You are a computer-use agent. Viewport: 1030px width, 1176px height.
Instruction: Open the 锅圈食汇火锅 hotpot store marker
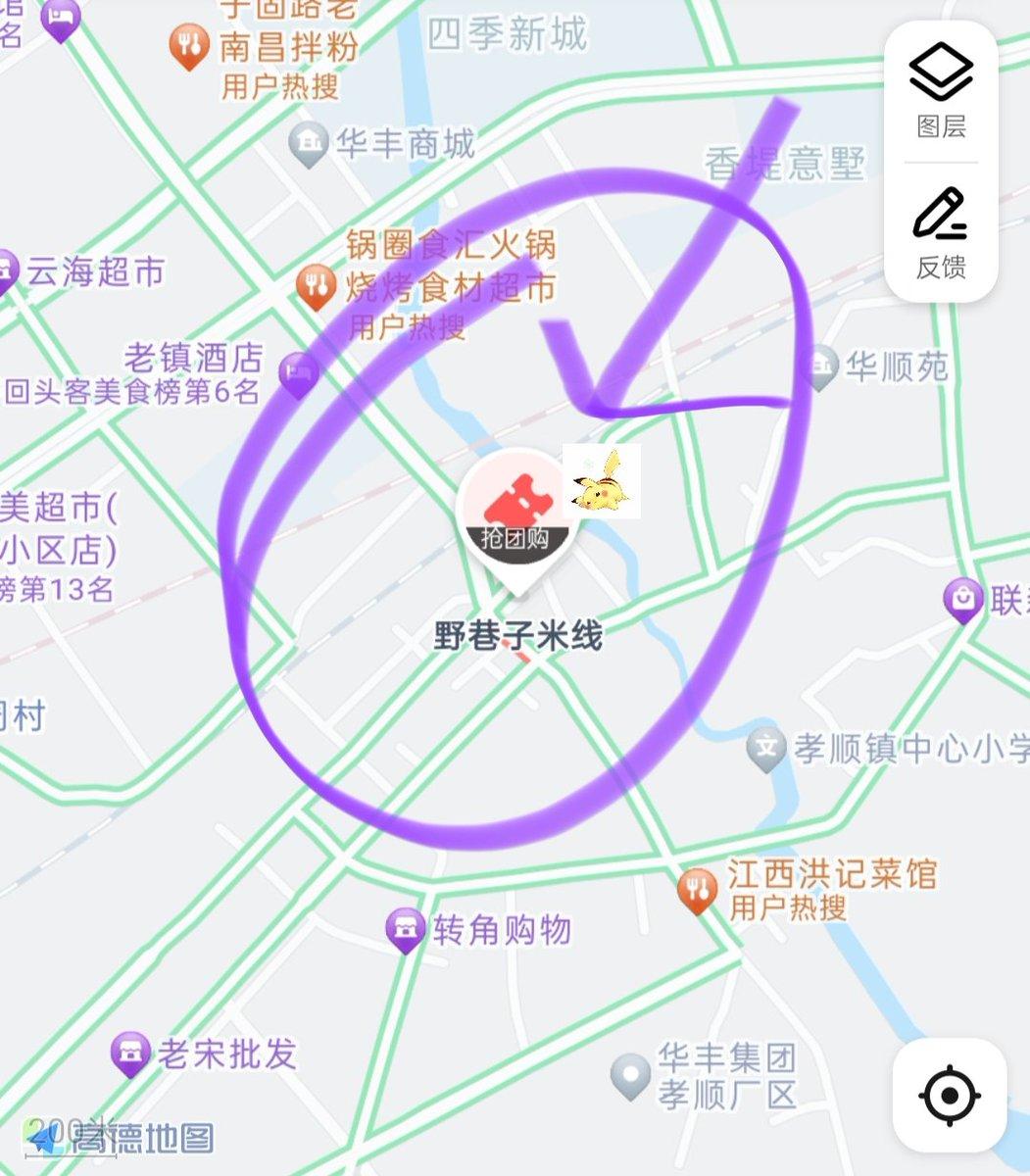316,283
